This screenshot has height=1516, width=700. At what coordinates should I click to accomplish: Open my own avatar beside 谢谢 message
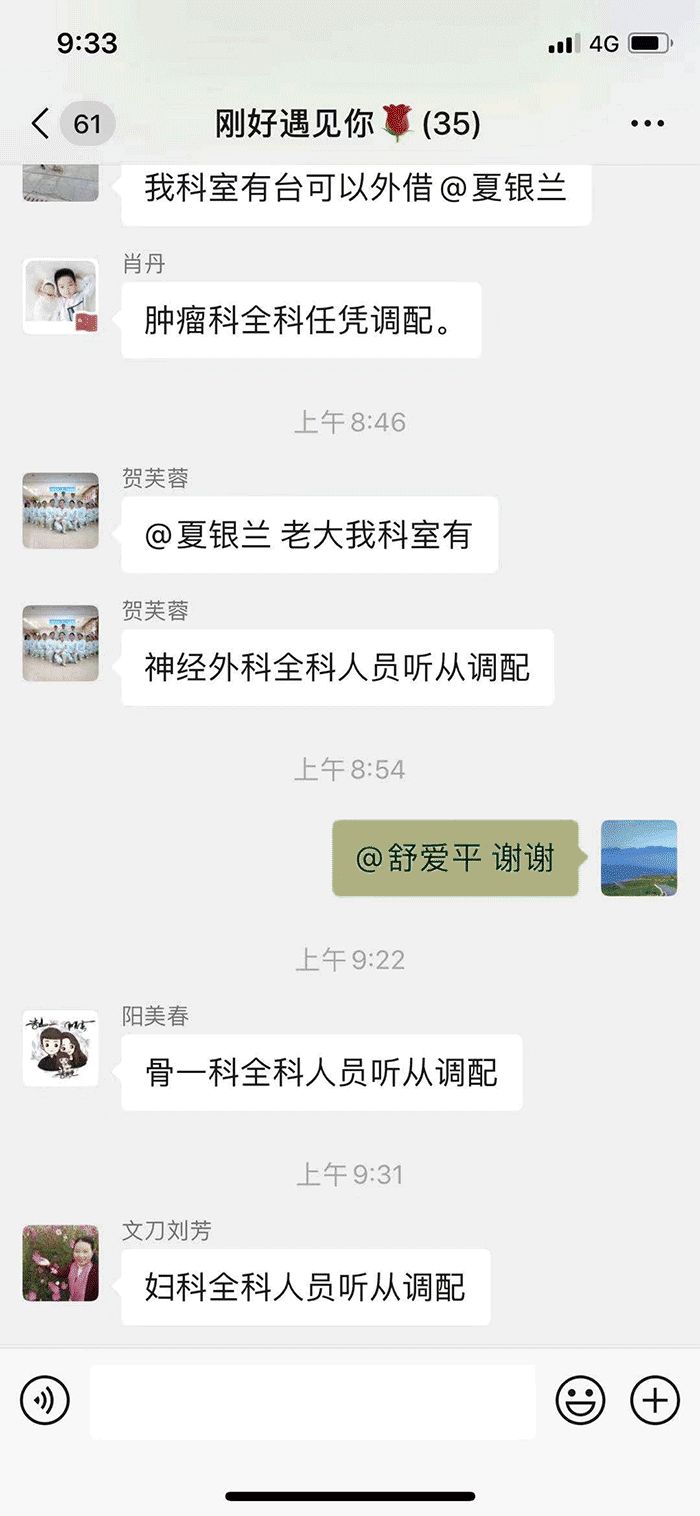coord(639,858)
